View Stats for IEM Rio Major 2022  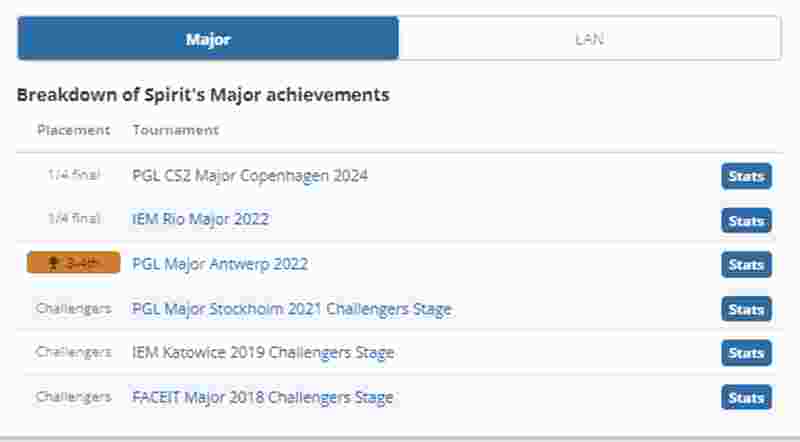pyautogui.click(x=746, y=221)
